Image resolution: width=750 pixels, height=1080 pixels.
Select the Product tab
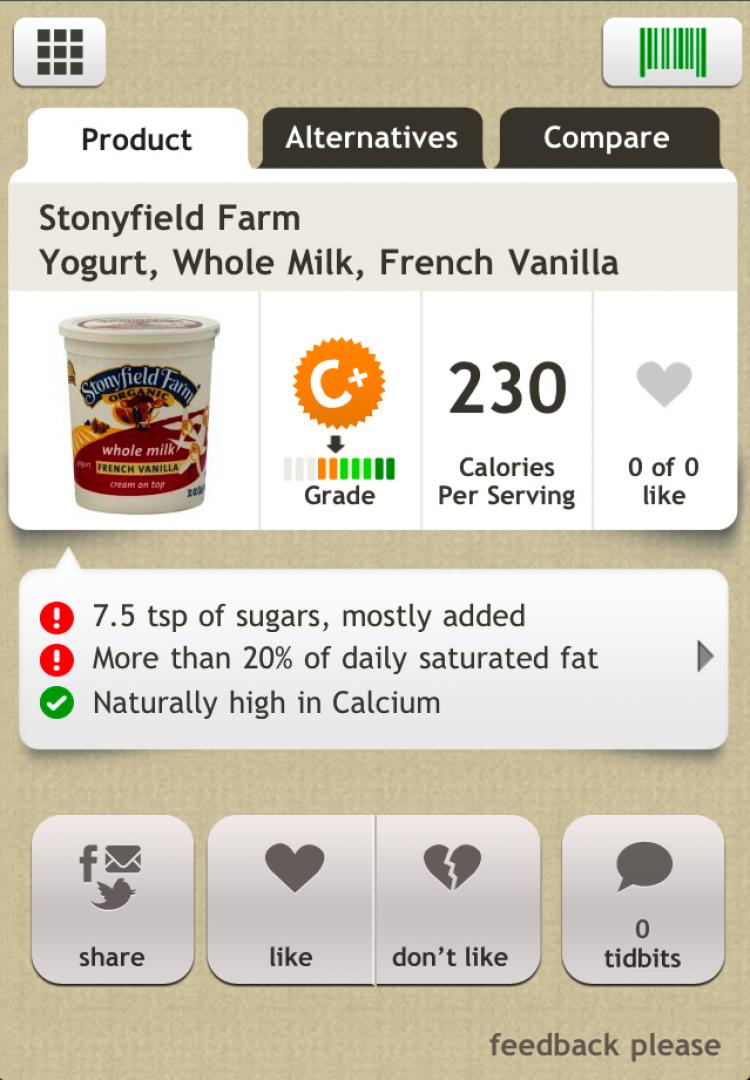coord(137,139)
